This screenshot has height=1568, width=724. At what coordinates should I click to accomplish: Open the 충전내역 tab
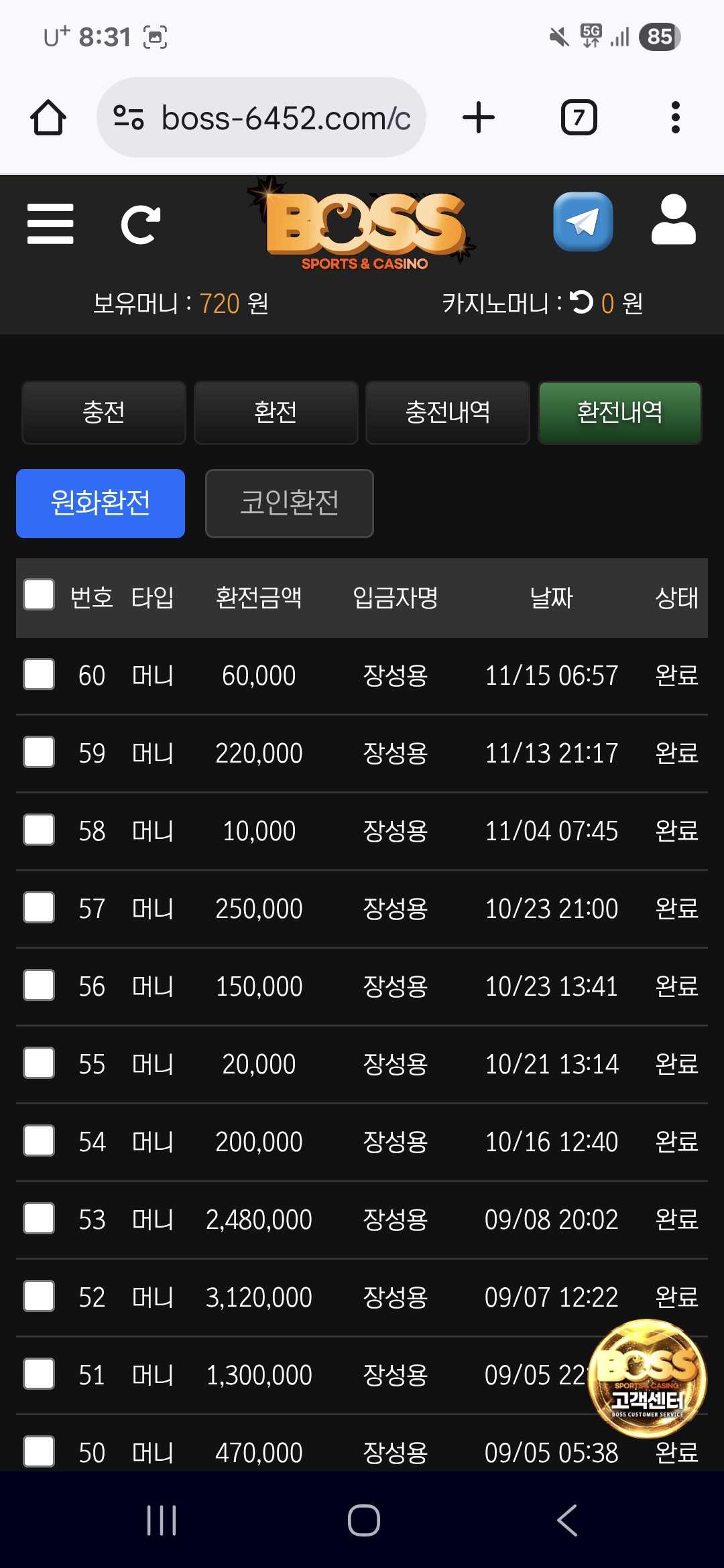[447, 412]
